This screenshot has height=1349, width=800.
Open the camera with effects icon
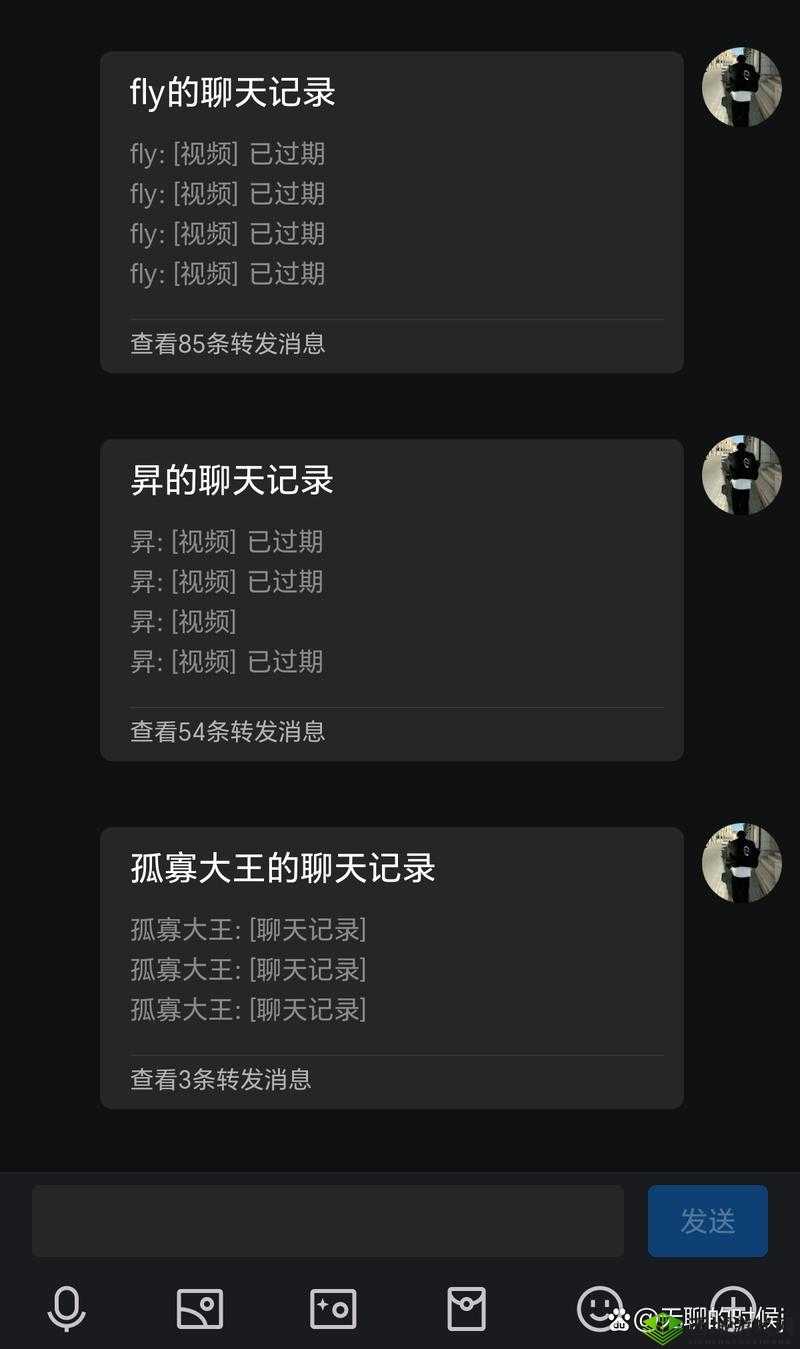coord(332,1306)
